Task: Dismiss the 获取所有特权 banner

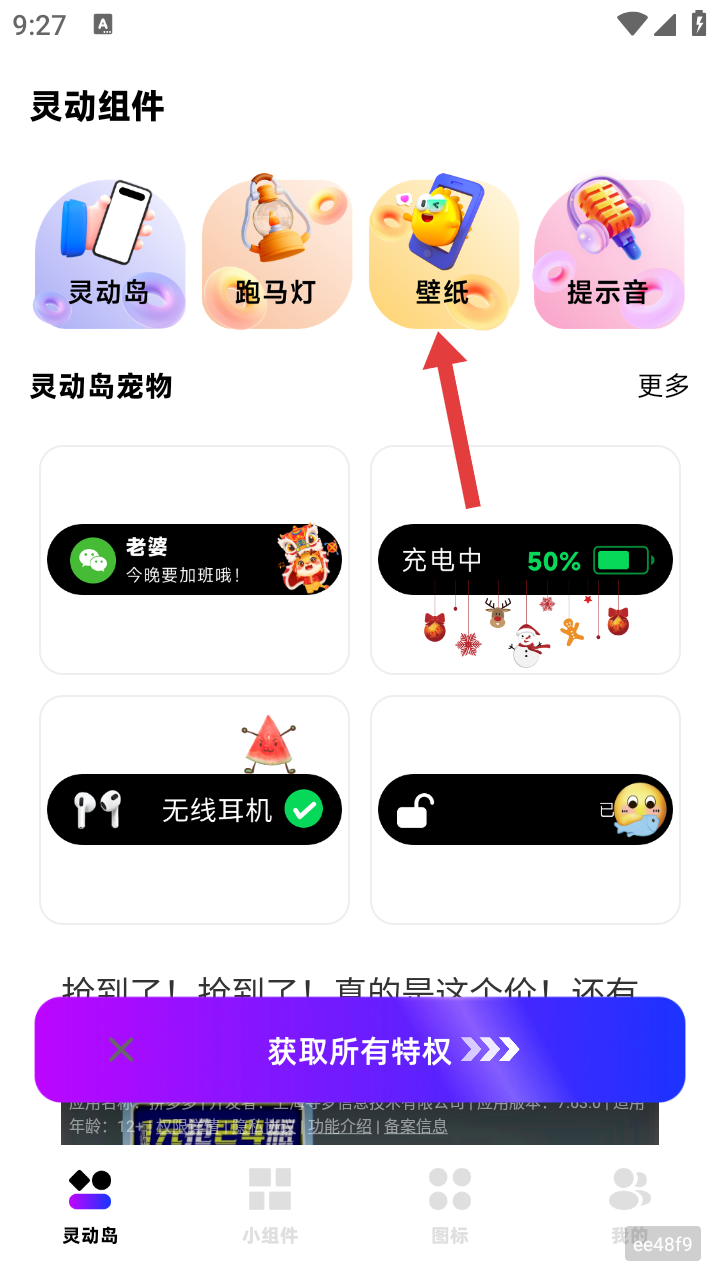Action: click(121, 1050)
